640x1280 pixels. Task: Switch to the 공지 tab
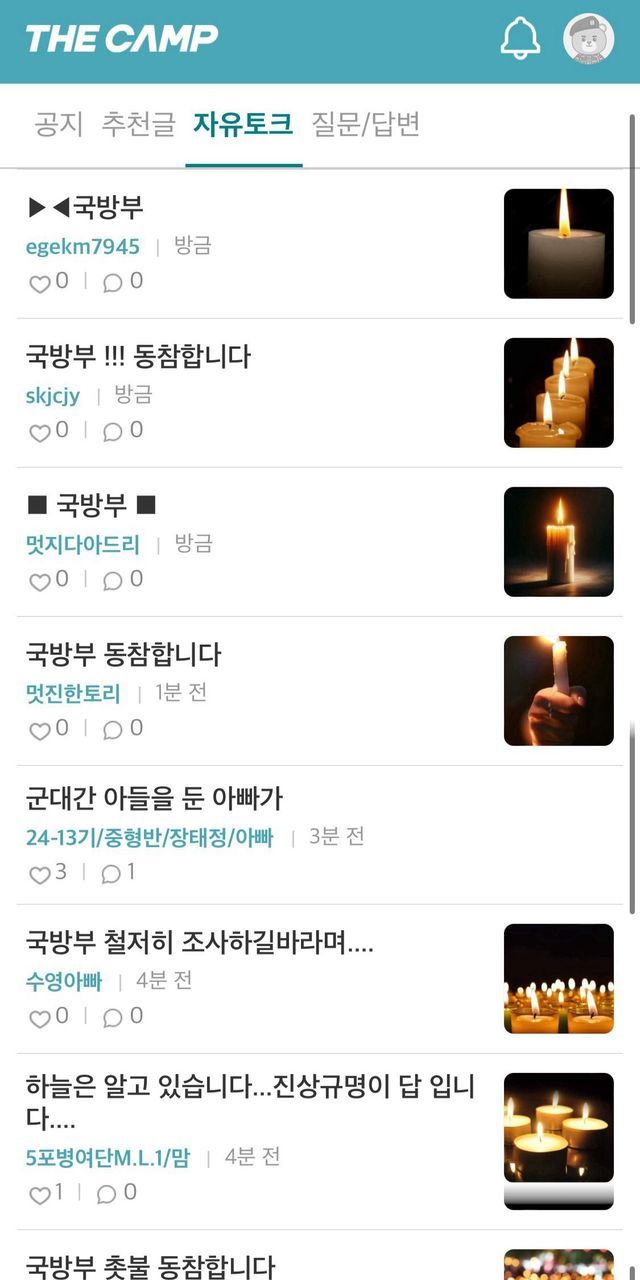[59, 124]
